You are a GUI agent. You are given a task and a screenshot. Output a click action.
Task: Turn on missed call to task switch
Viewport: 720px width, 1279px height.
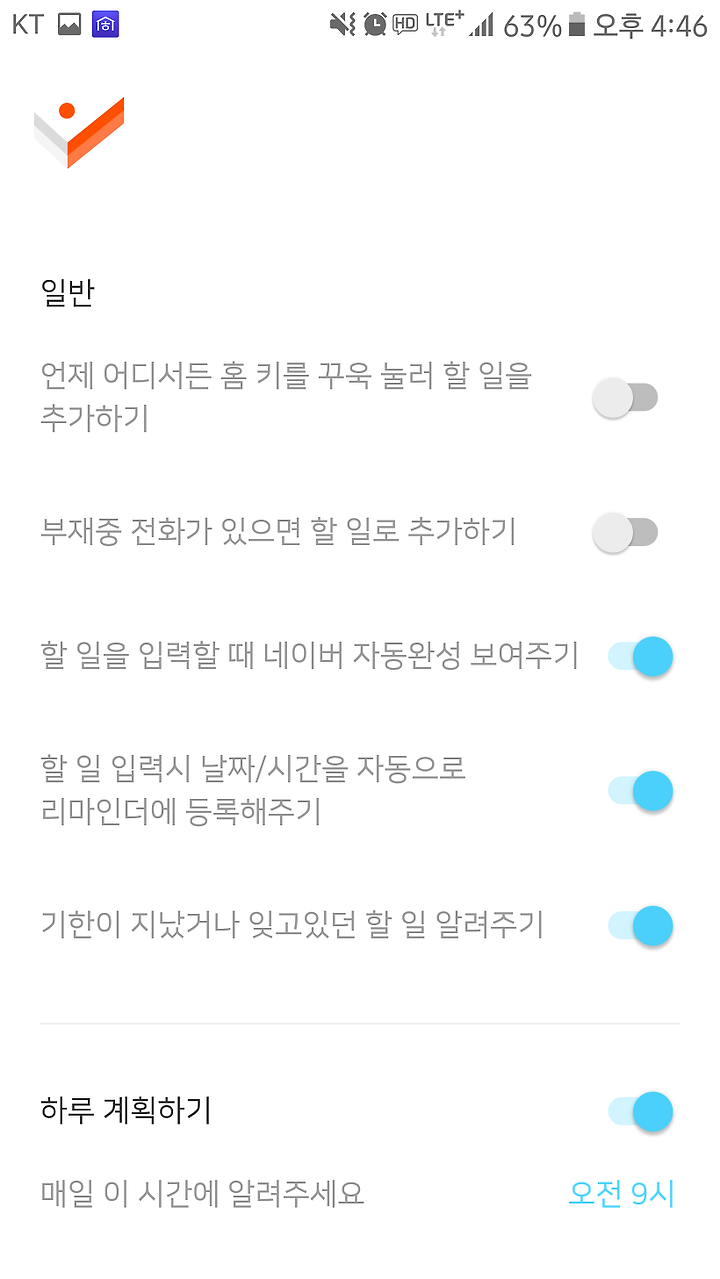click(x=626, y=532)
